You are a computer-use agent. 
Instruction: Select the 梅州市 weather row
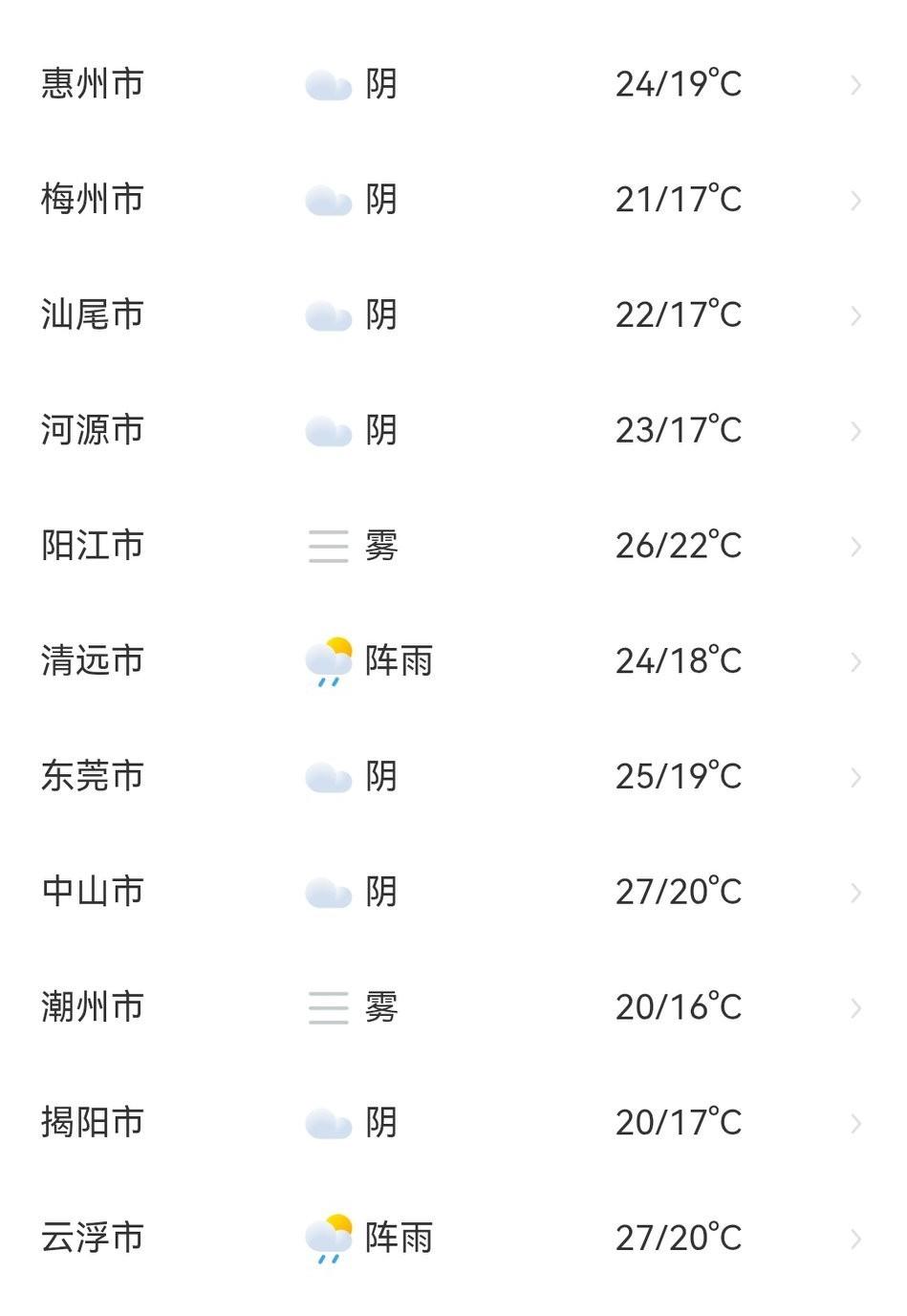pyautogui.click(x=453, y=200)
